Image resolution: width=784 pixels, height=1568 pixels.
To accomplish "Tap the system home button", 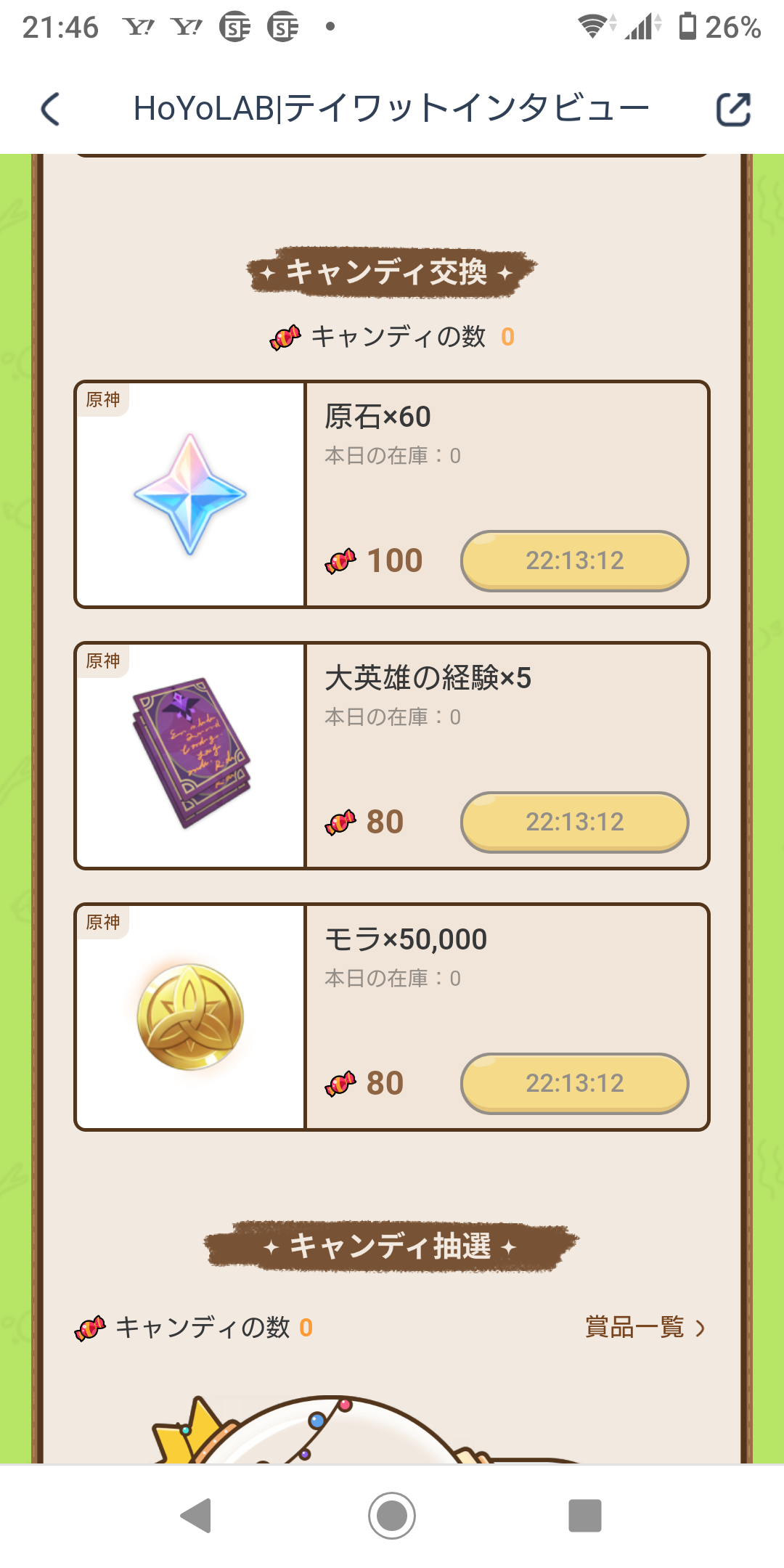I will click(392, 1516).
